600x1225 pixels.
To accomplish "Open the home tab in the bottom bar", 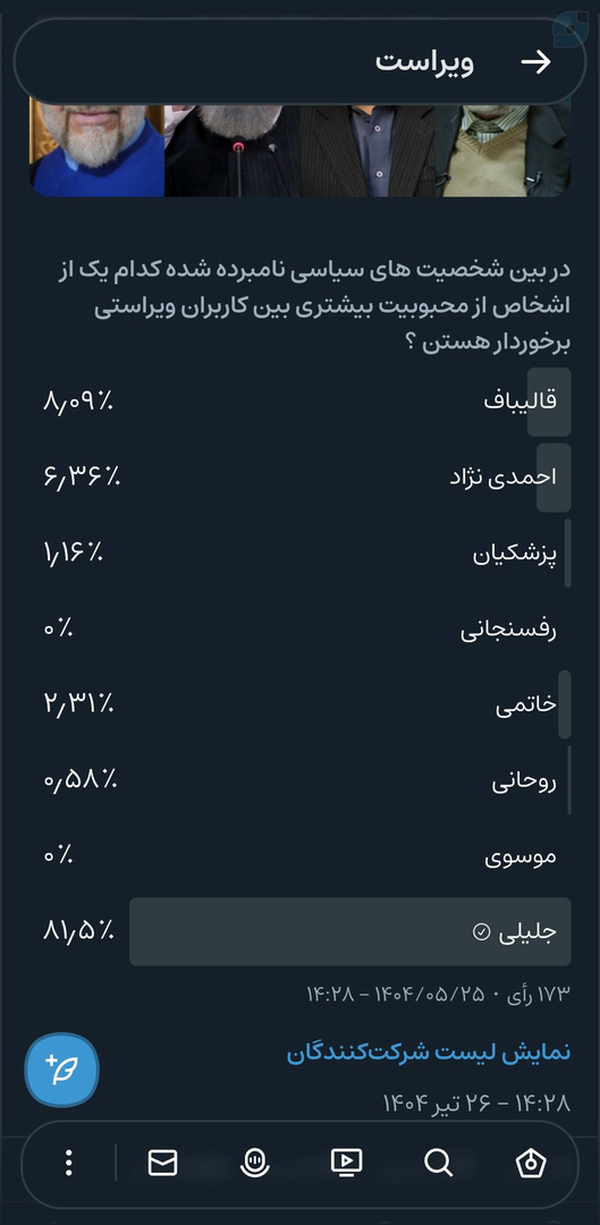I will [530, 1162].
